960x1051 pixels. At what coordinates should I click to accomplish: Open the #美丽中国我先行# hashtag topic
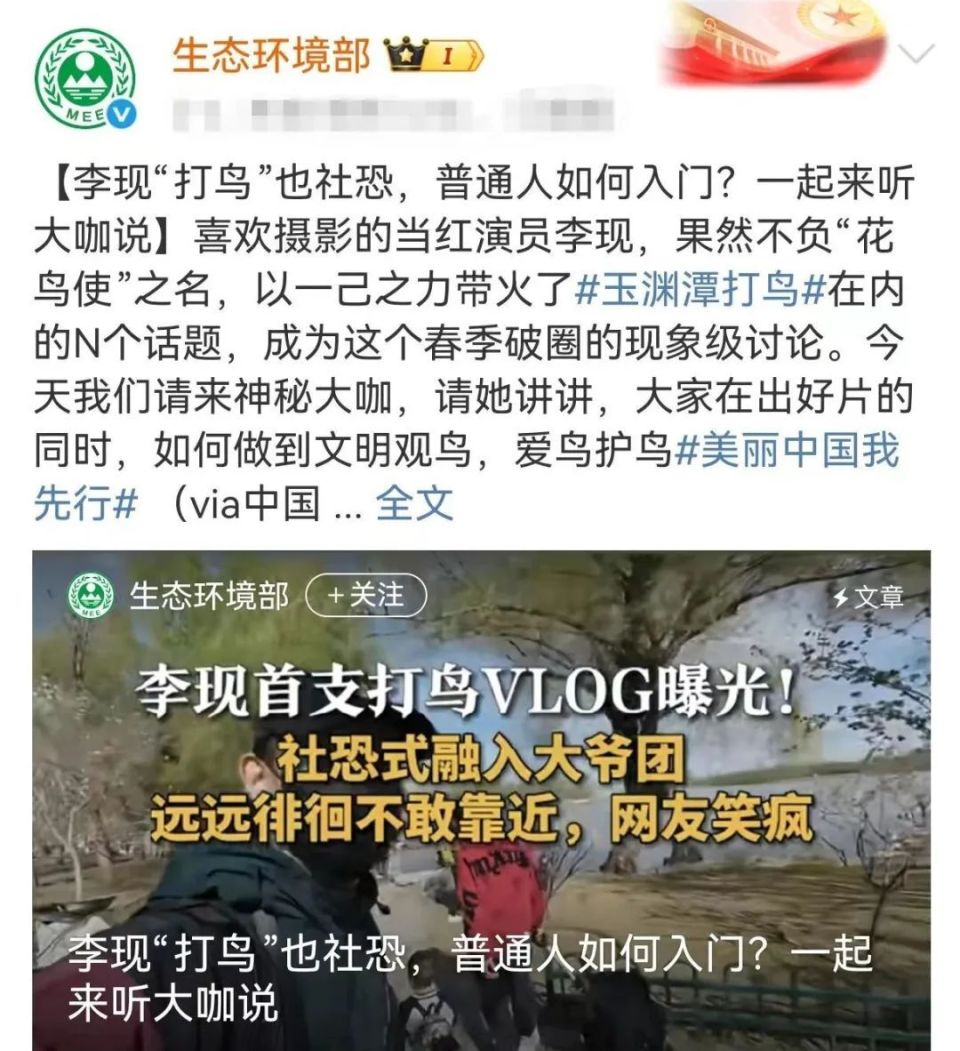[790, 449]
